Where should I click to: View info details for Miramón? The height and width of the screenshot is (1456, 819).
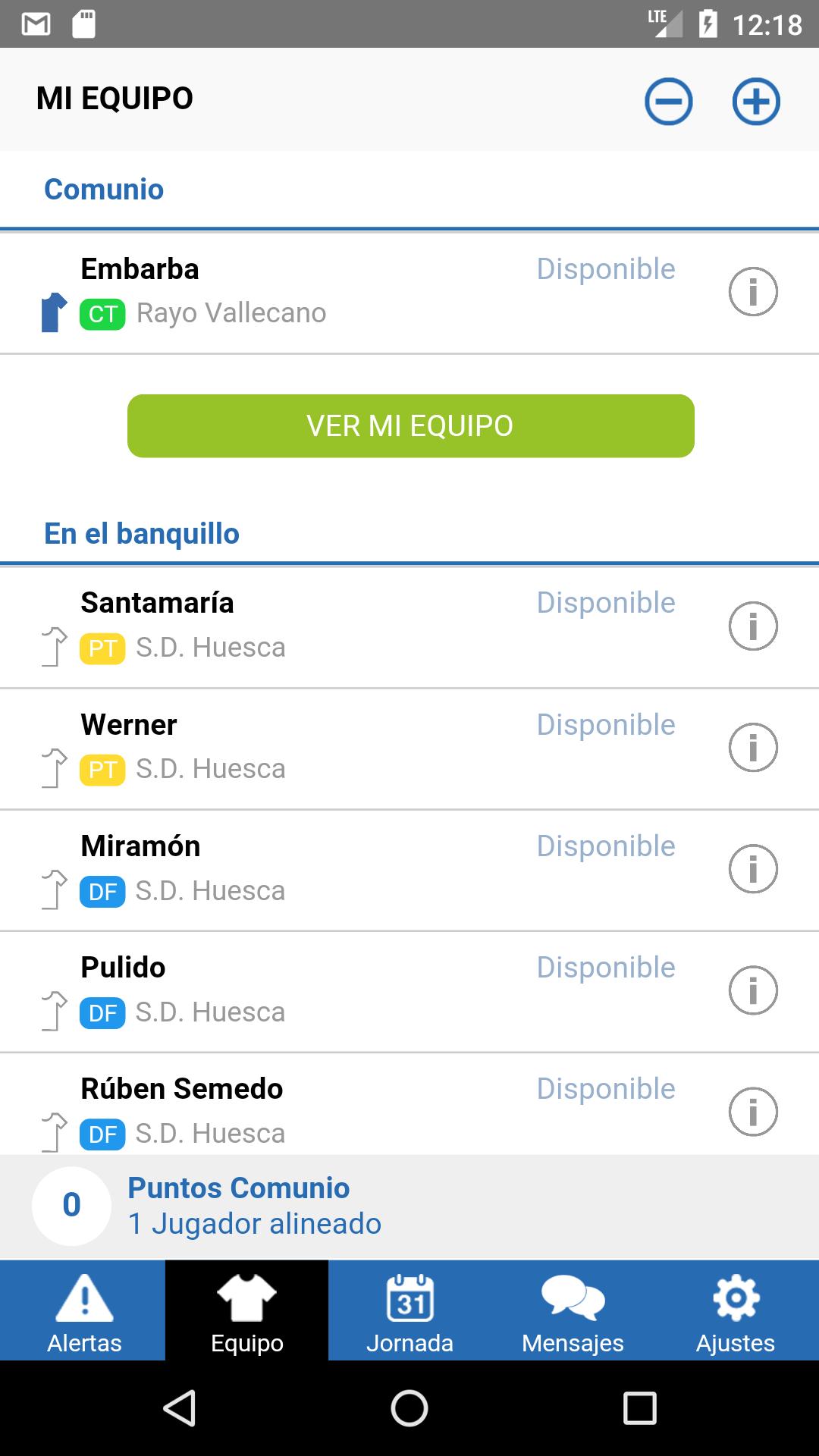[x=752, y=868]
